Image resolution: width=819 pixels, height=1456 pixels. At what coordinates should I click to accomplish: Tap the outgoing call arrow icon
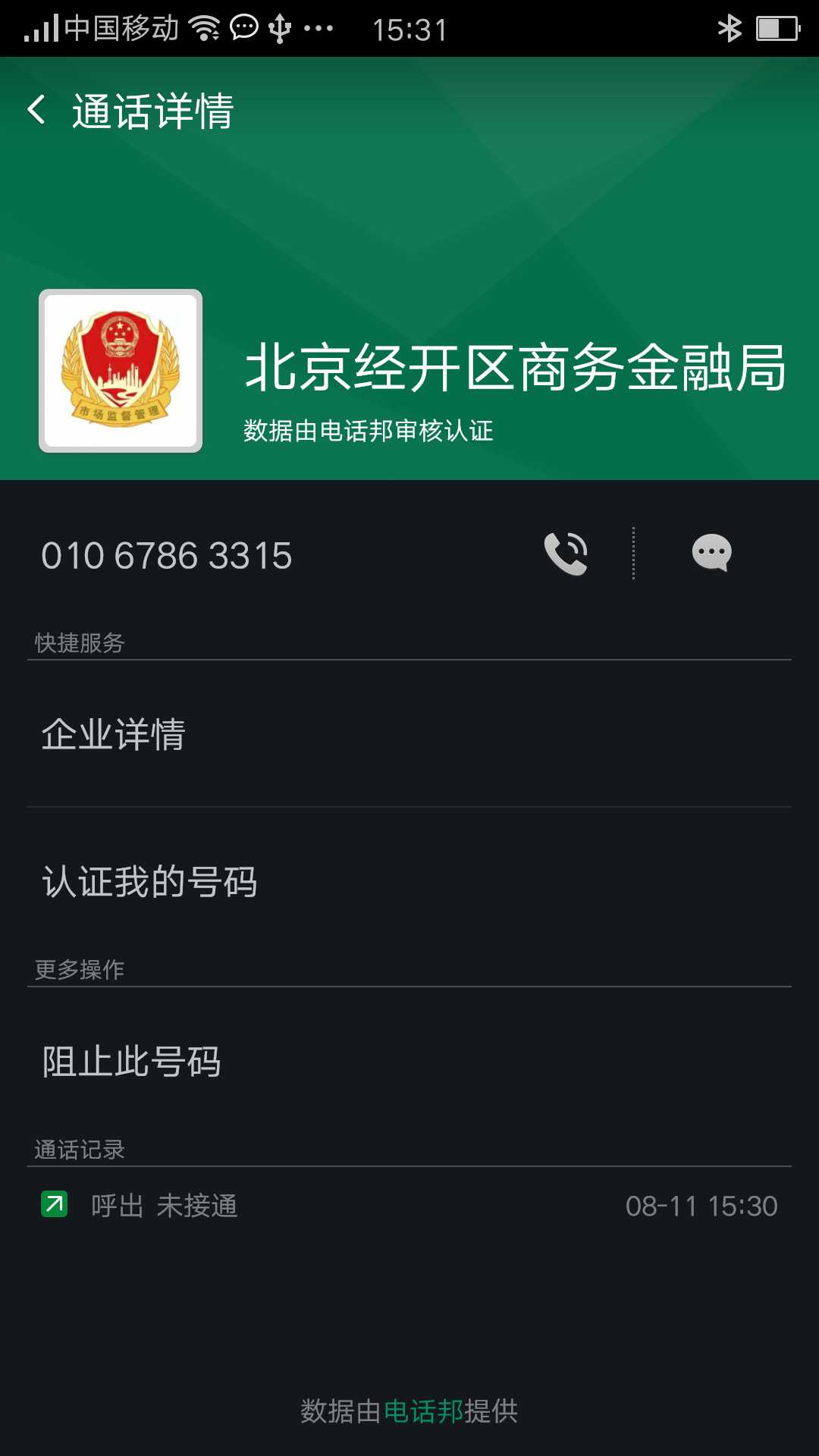tap(52, 1204)
